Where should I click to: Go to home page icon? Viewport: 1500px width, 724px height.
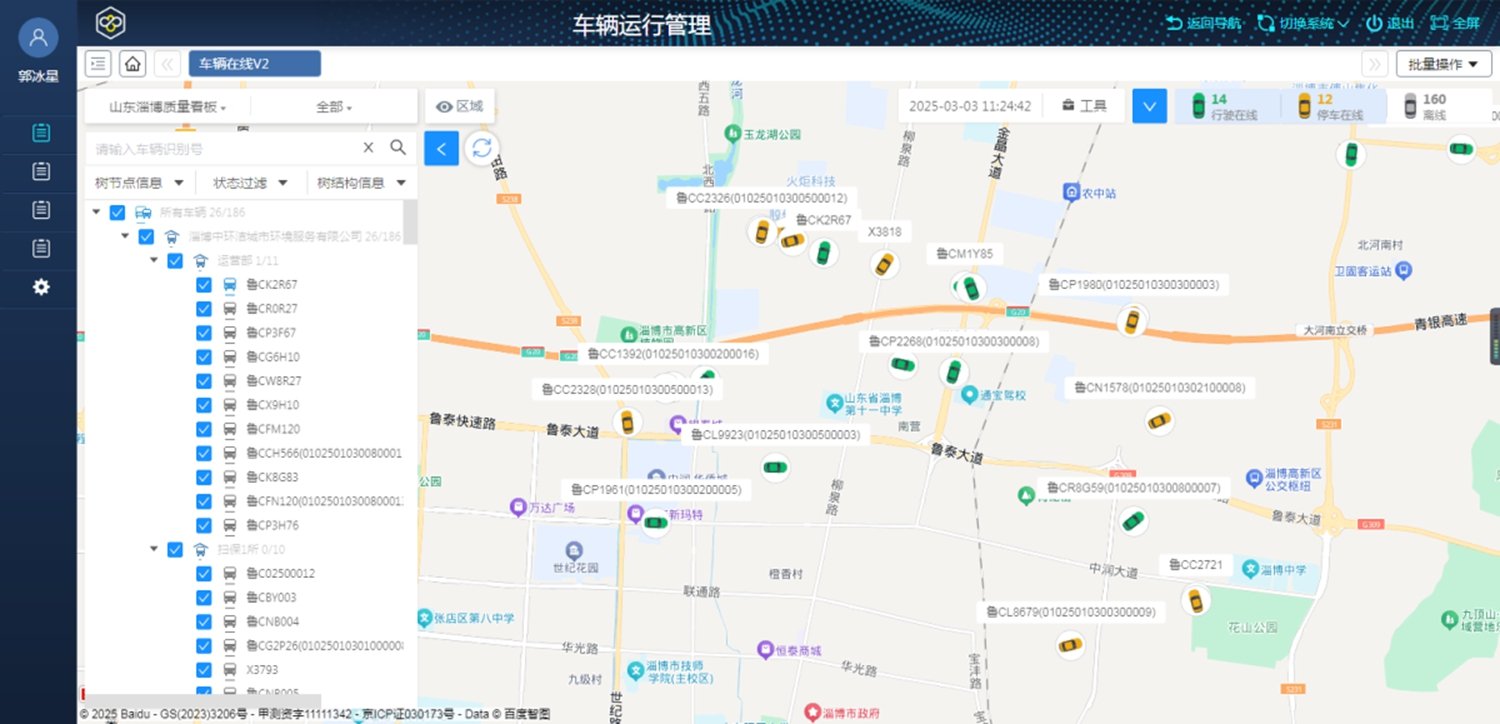132,64
